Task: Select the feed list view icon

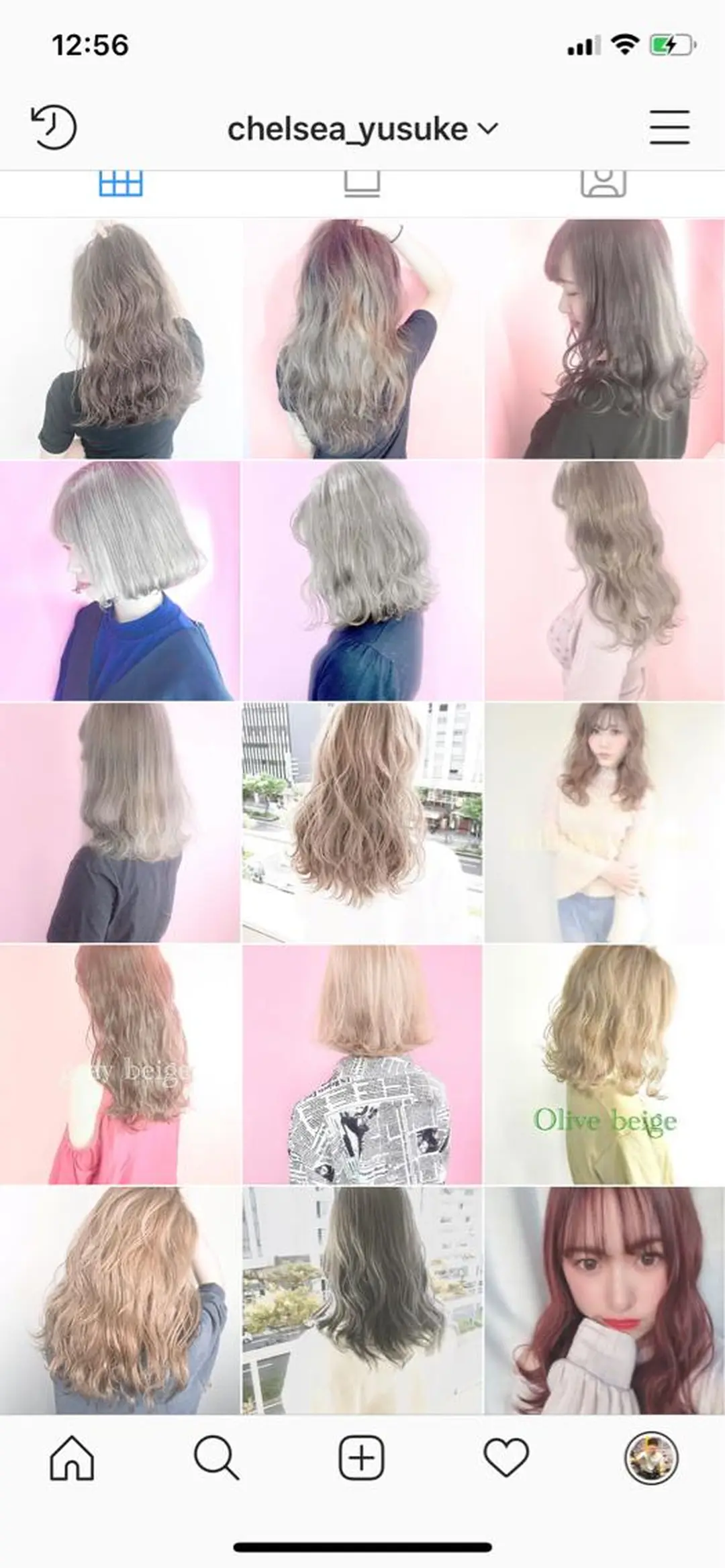Action: click(362, 182)
